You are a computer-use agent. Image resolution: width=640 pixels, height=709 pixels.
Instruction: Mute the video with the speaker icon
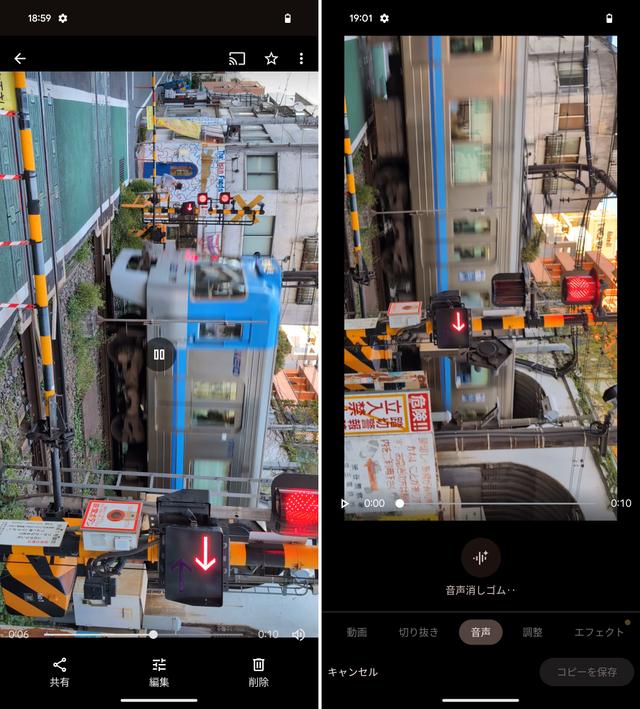click(x=298, y=634)
